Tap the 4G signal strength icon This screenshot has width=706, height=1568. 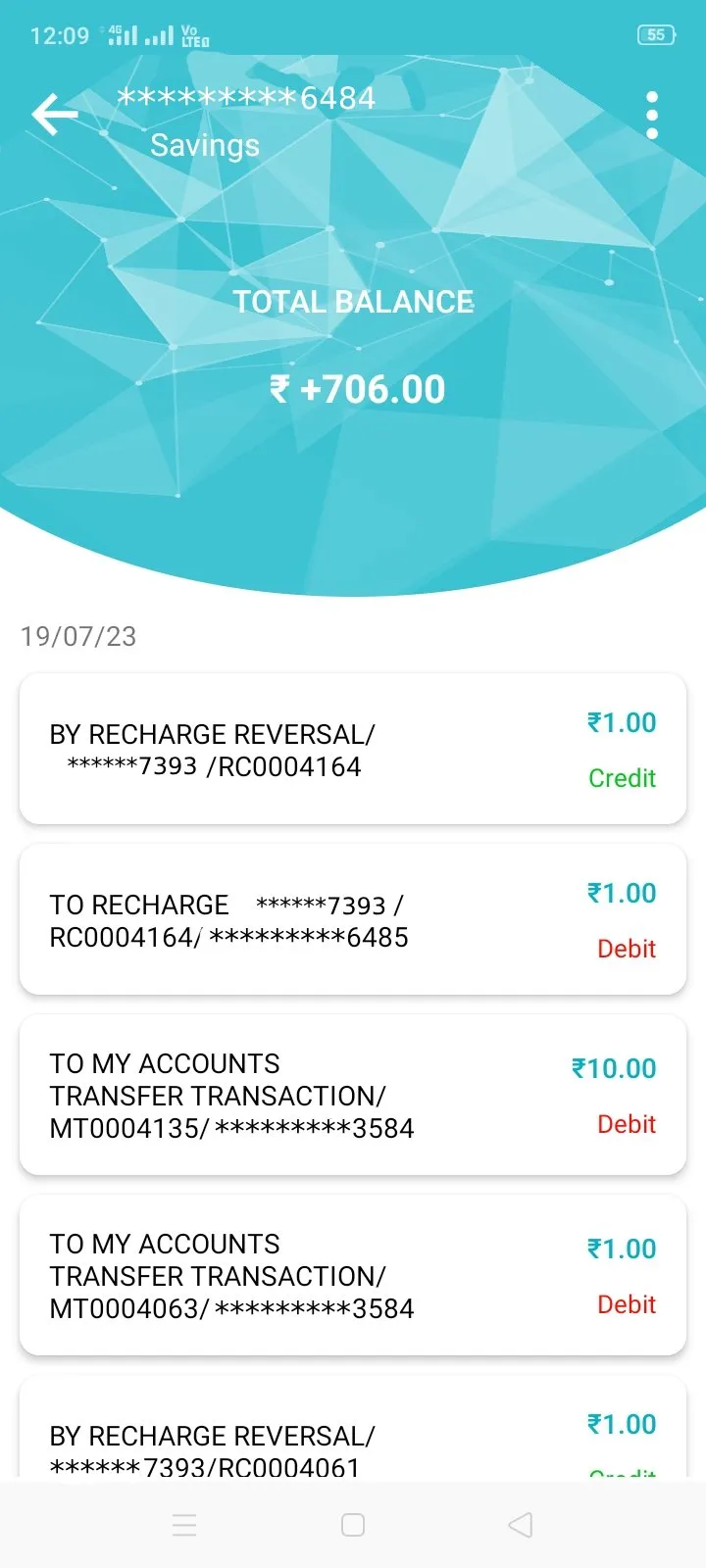(124, 34)
